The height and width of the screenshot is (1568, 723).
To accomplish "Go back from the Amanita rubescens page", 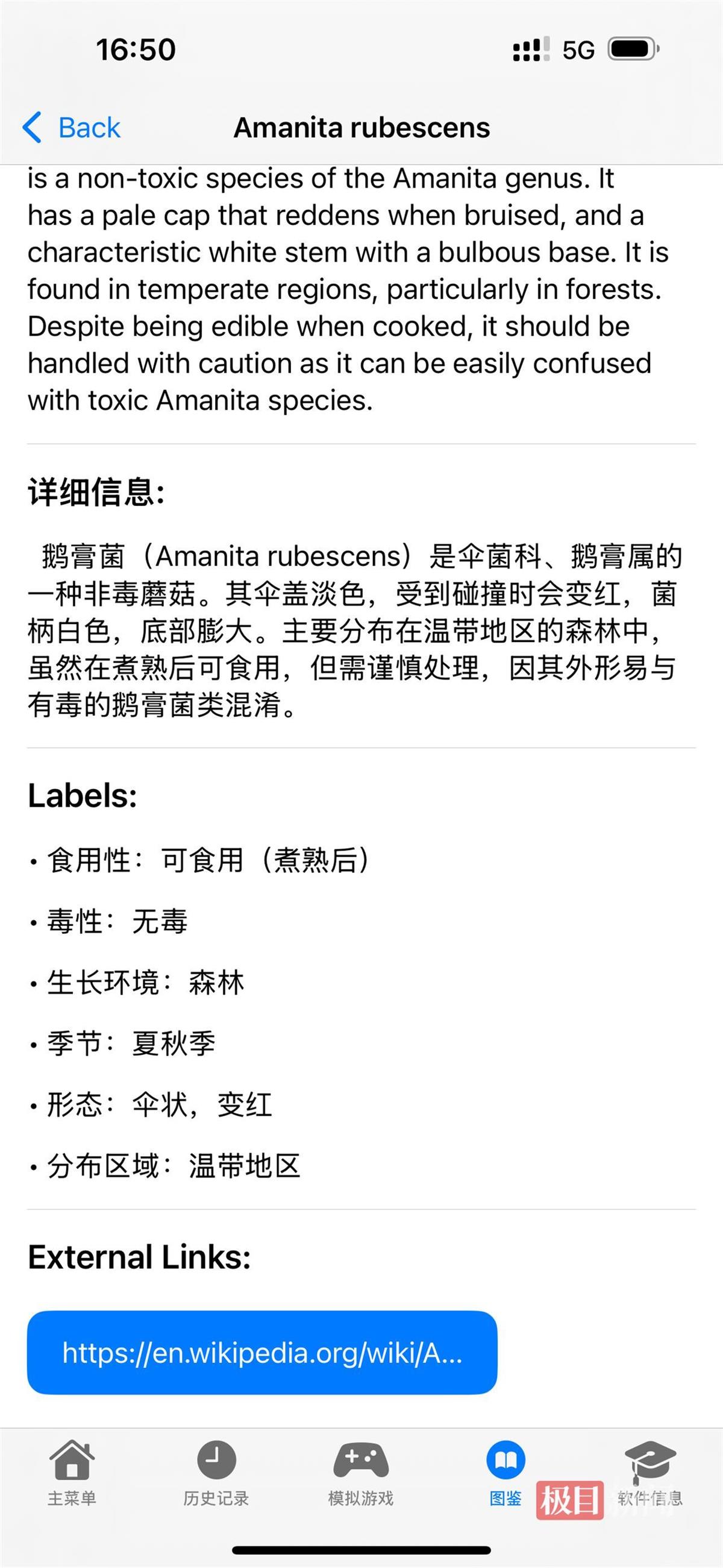I will [72, 128].
